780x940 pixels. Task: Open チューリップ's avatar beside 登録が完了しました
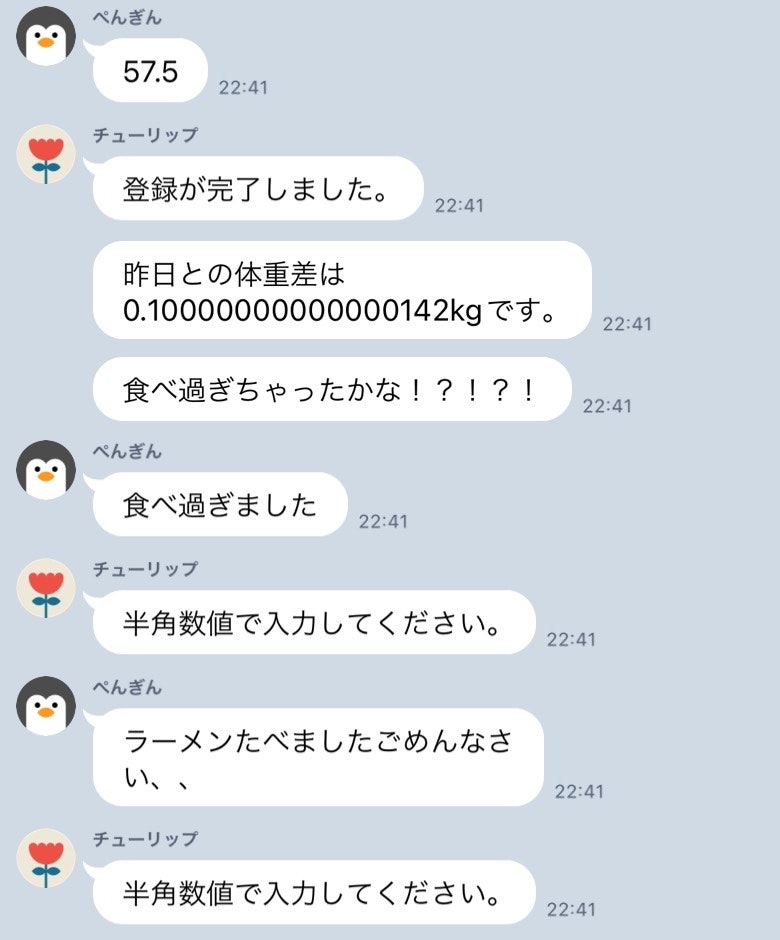coord(46,155)
